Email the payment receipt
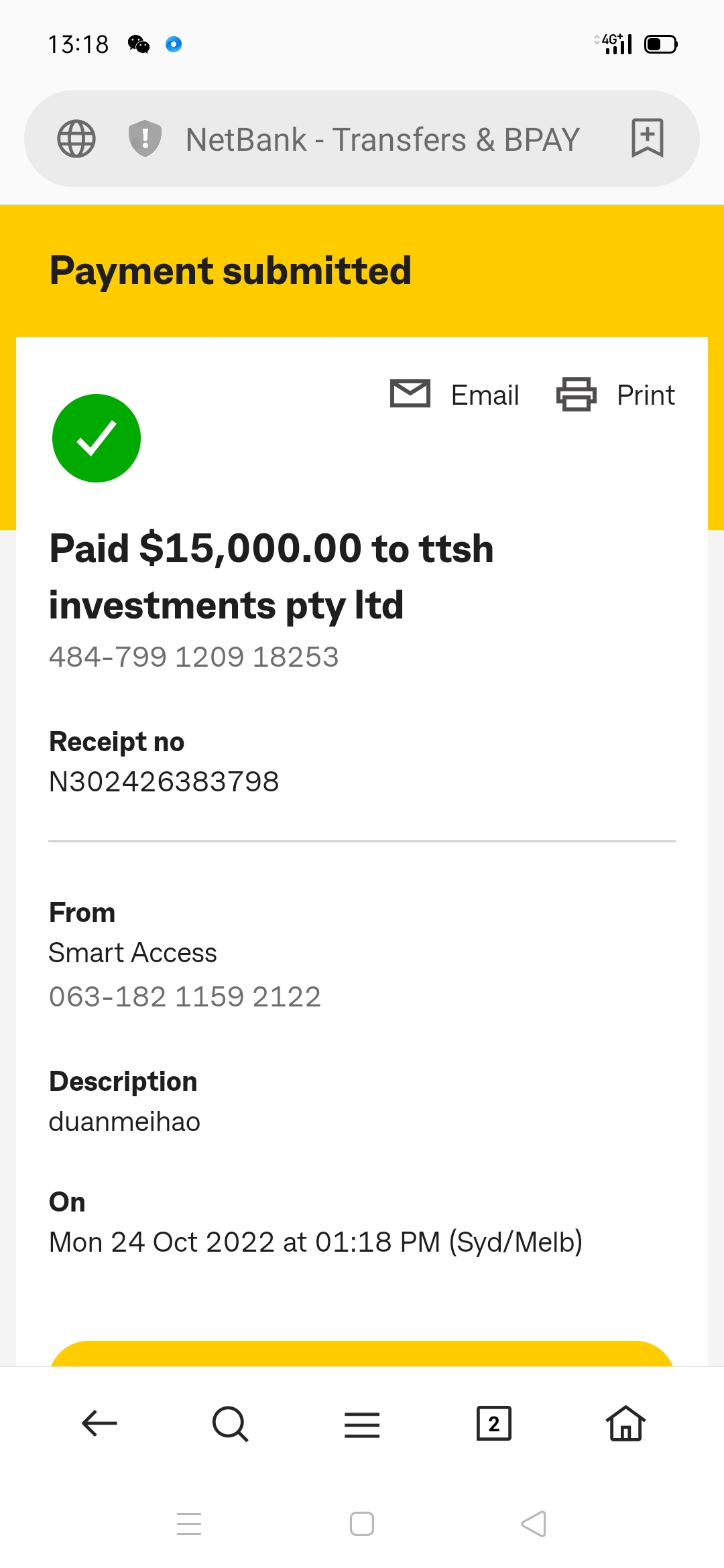This screenshot has width=724, height=1568. point(455,394)
